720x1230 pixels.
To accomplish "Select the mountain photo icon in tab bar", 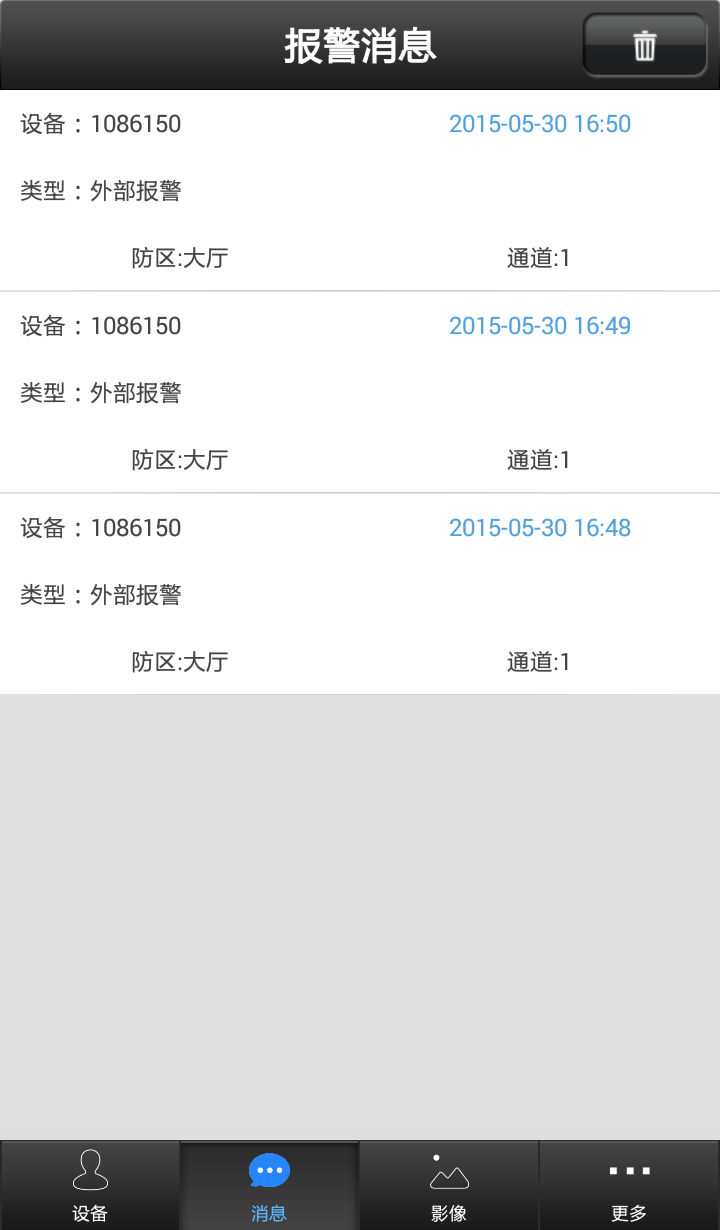I will pos(449,1168).
